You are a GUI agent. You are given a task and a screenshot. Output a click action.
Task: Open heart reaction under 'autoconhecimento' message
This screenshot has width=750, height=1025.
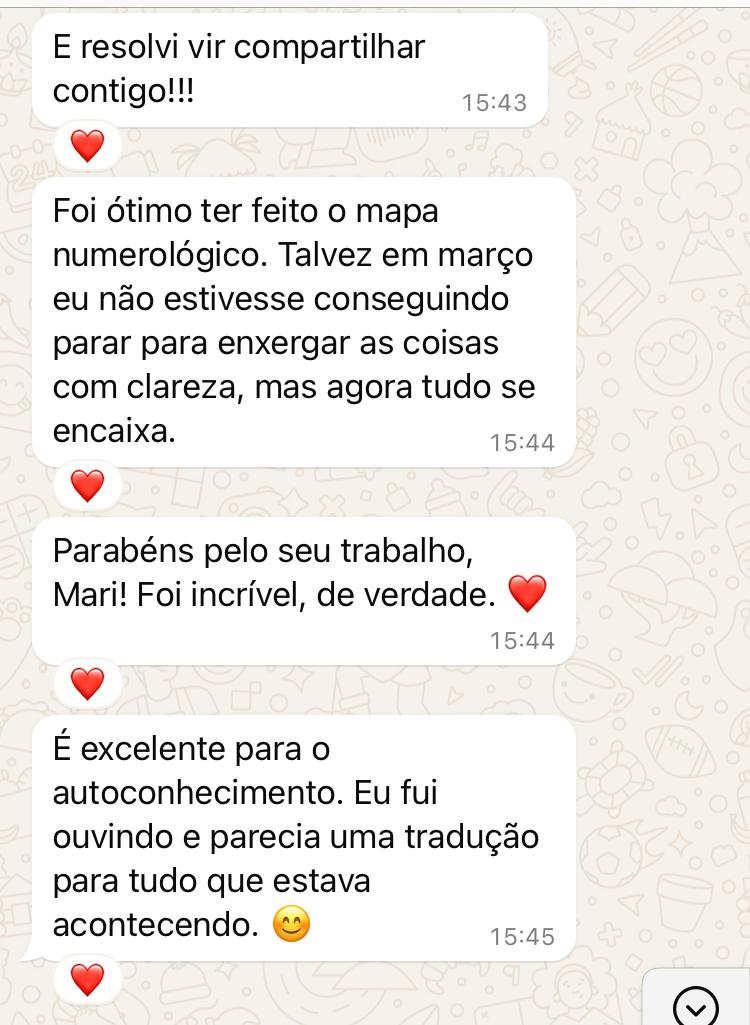[x=88, y=979]
